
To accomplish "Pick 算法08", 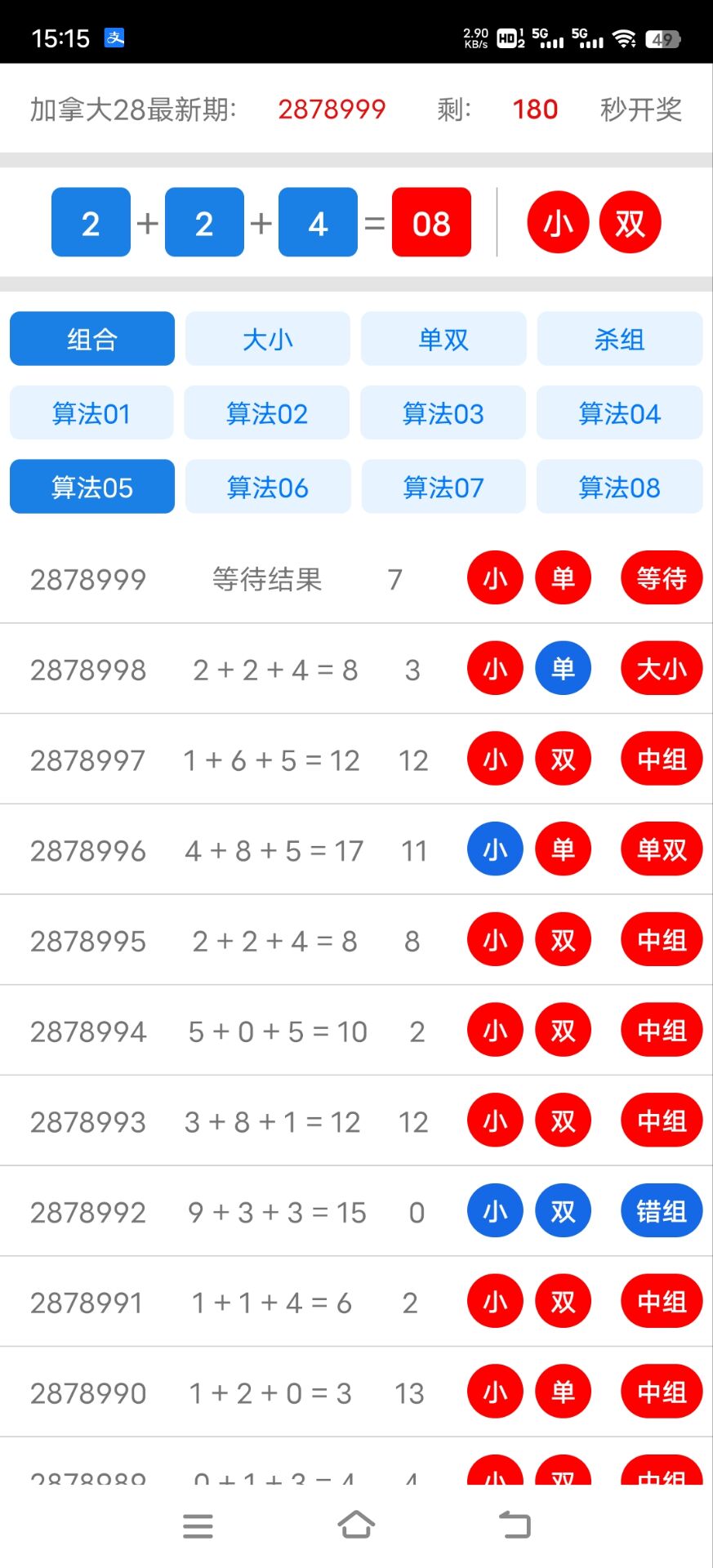I will pos(620,487).
